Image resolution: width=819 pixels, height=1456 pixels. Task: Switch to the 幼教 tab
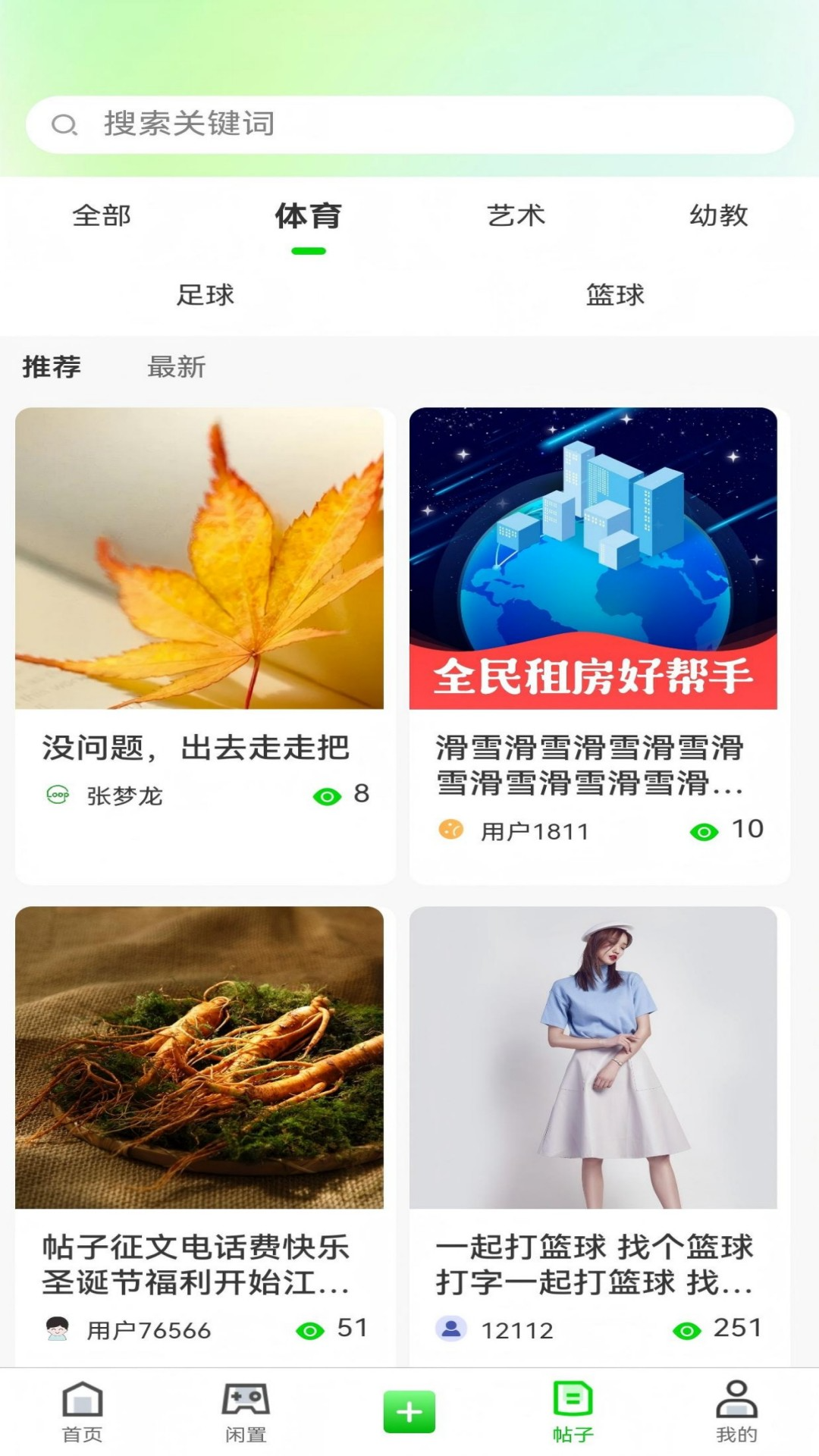(719, 216)
